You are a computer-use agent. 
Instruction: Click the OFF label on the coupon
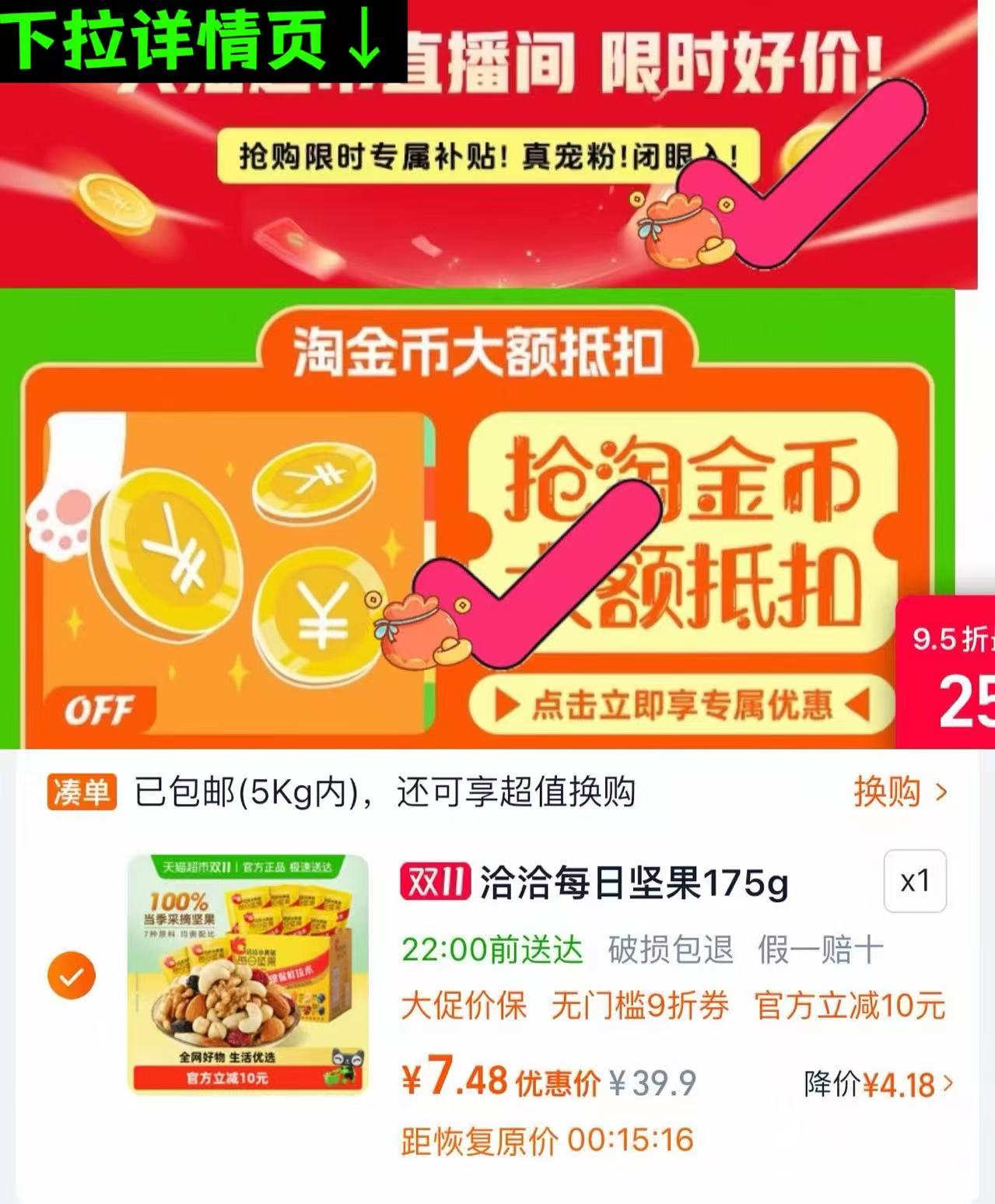tap(101, 708)
